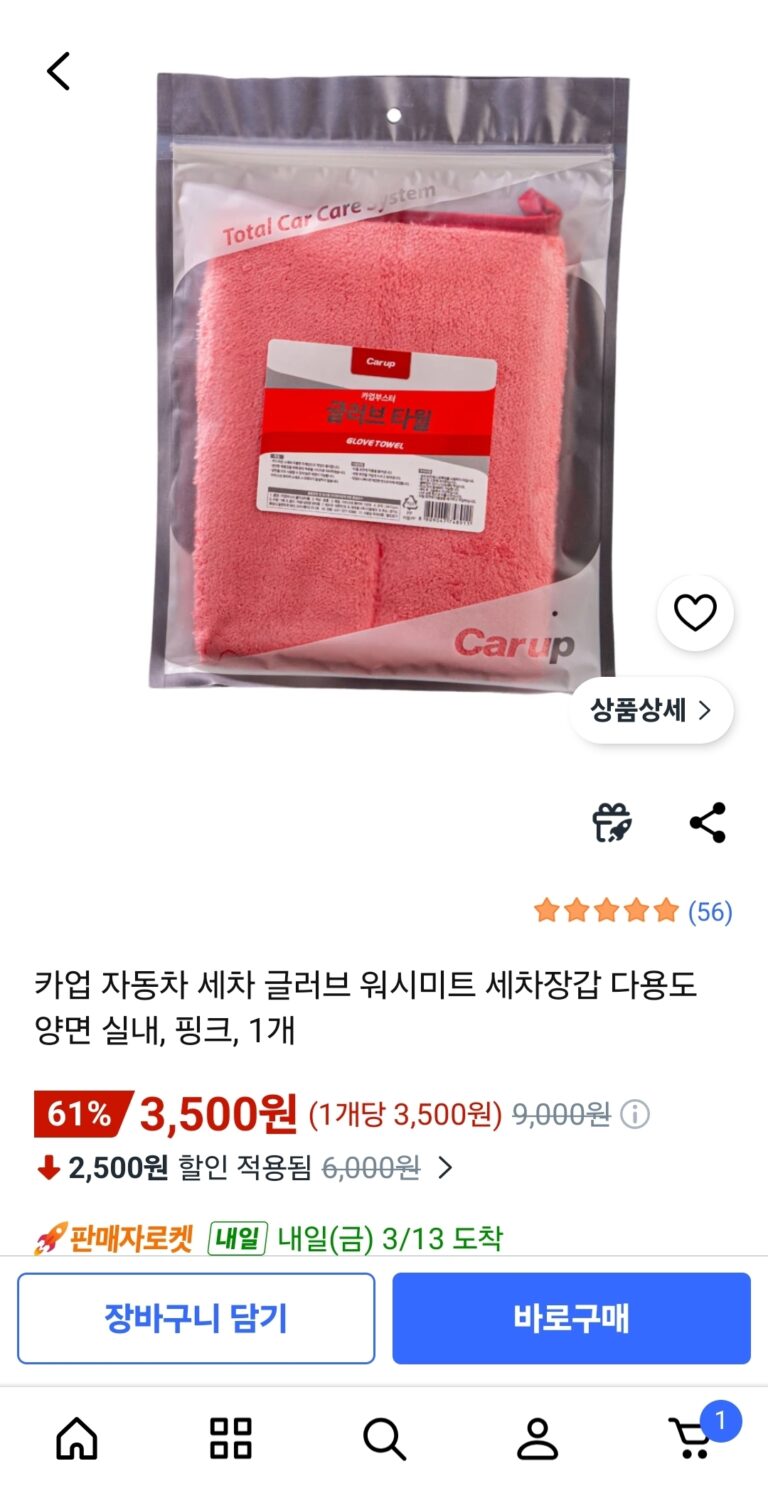Open search from the bottom bar
The image size is (768, 1498).
(384, 1440)
